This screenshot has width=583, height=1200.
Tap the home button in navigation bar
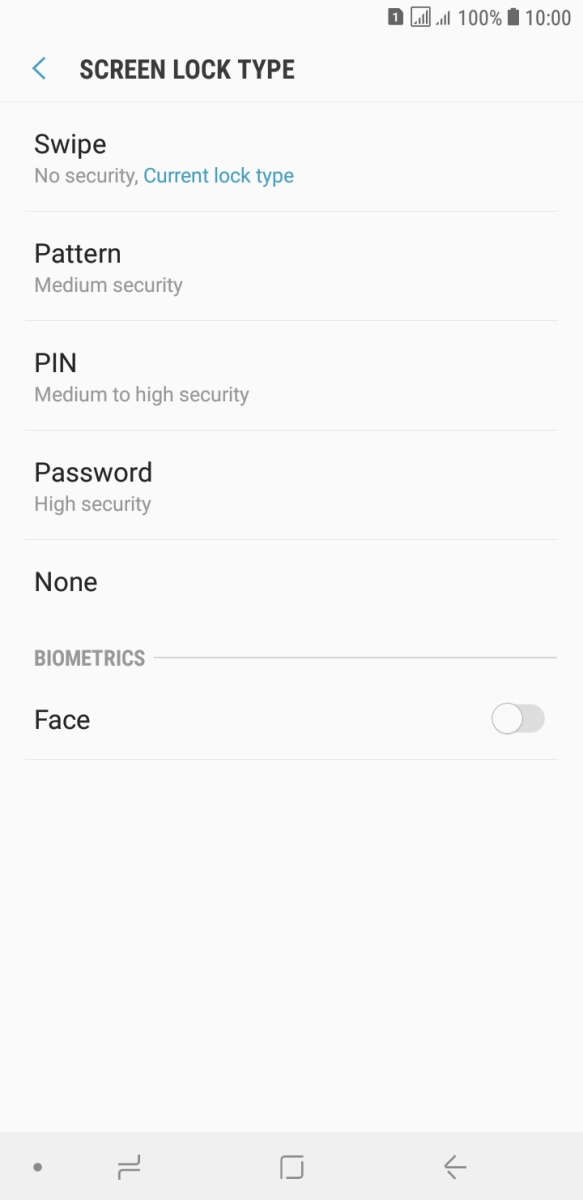[291, 1166]
